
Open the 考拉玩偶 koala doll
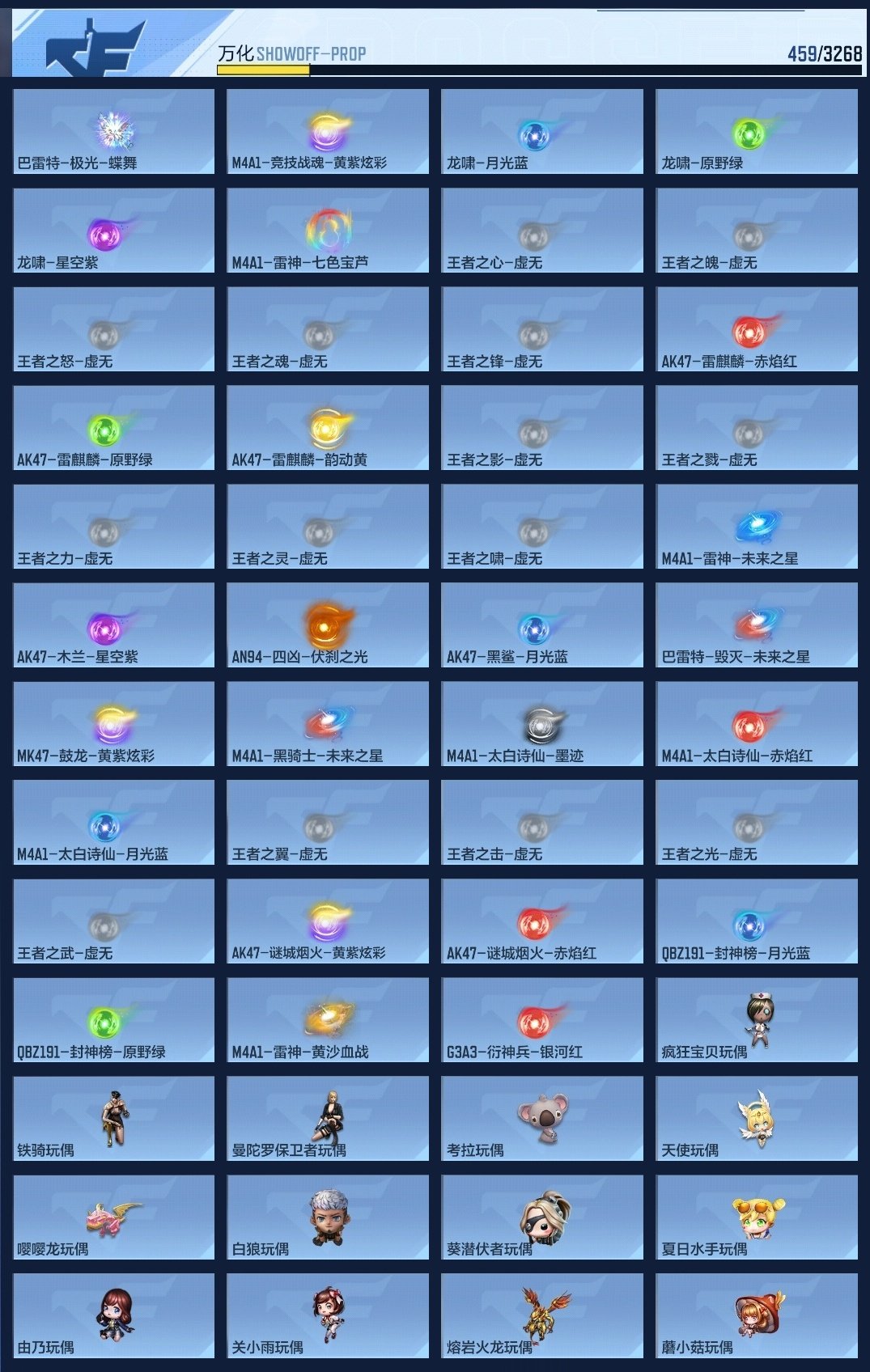tap(541, 1118)
